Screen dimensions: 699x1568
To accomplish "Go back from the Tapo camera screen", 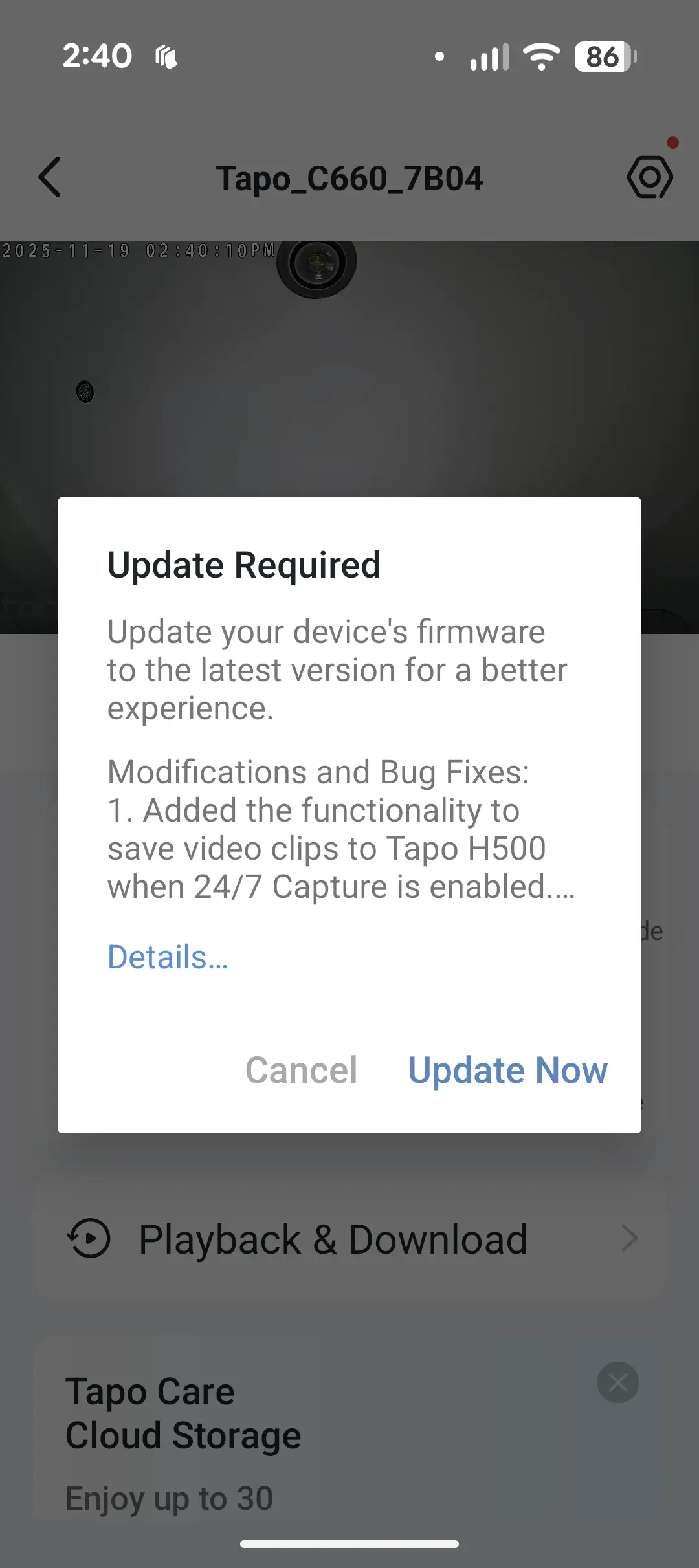I will click(50, 177).
